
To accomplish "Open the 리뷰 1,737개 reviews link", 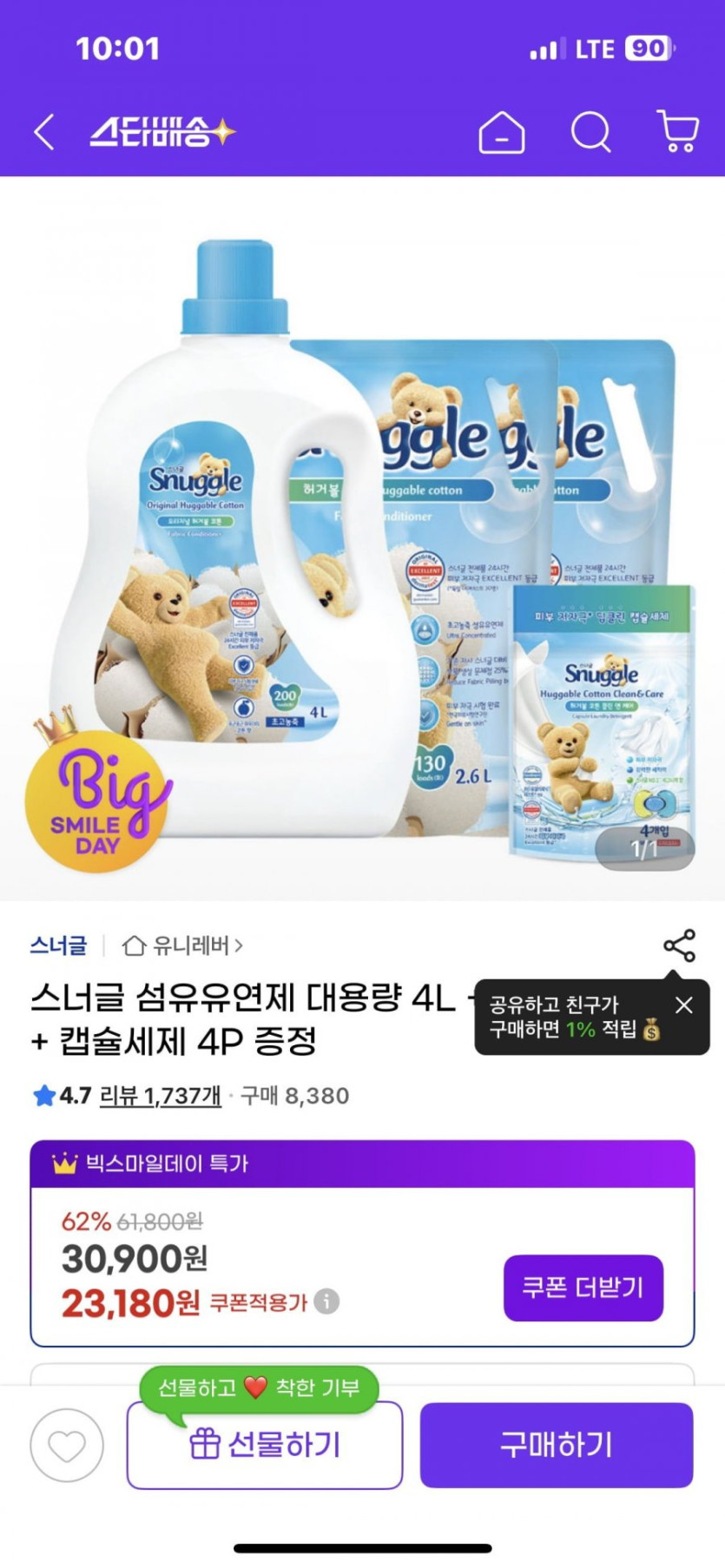I will pos(161,1096).
